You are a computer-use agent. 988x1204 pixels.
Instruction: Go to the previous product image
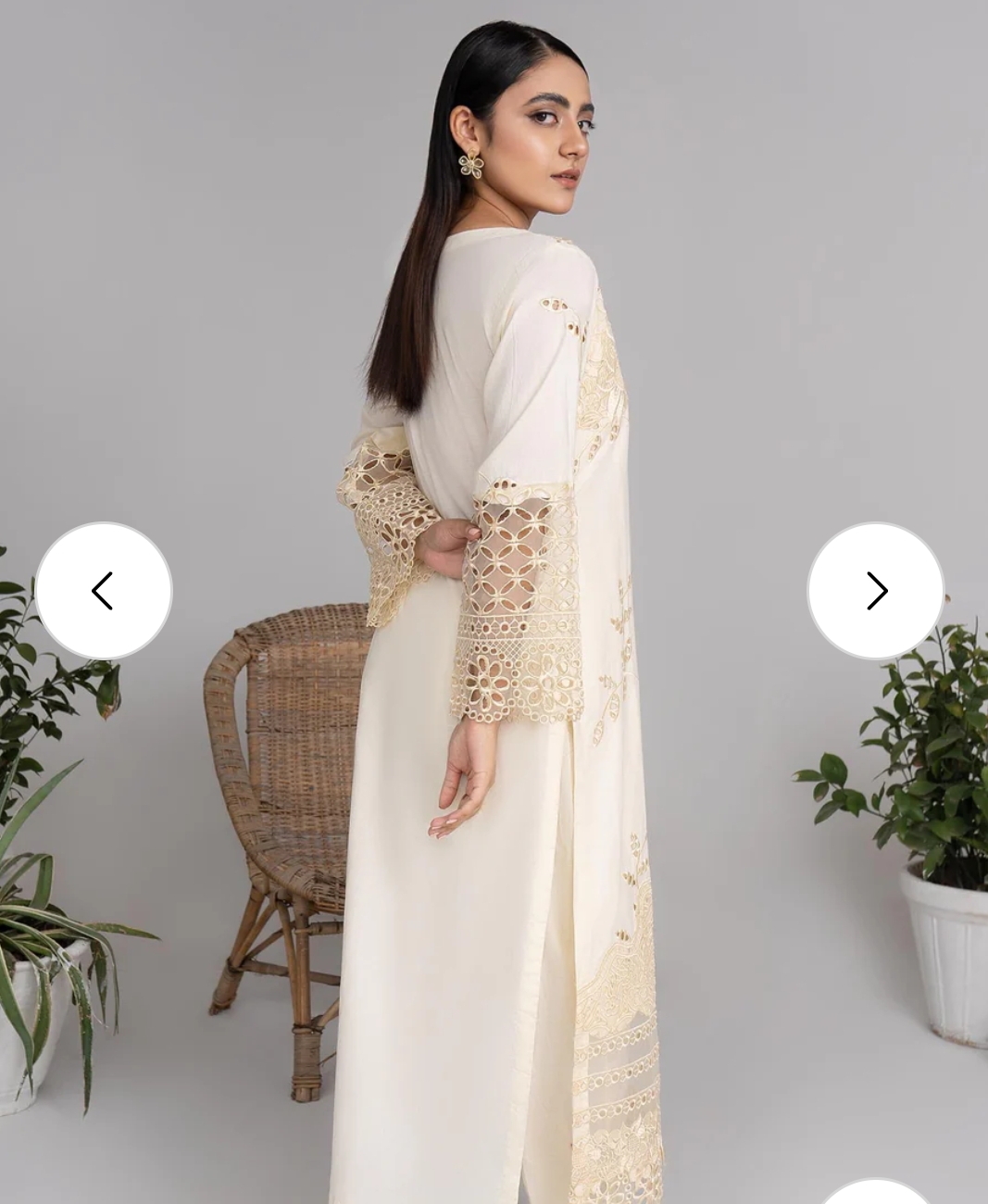coord(104,591)
